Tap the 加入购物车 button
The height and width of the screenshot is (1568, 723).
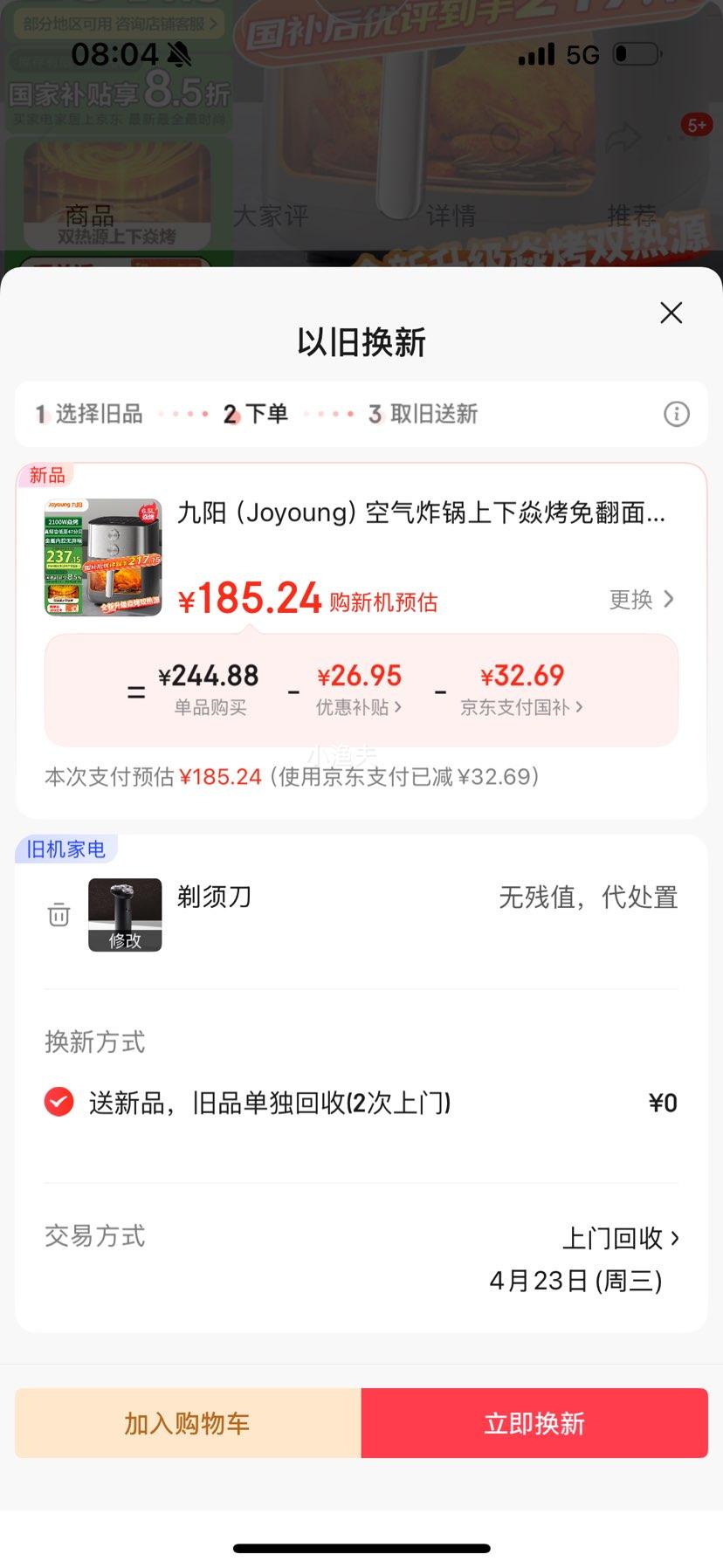point(186,1423)
